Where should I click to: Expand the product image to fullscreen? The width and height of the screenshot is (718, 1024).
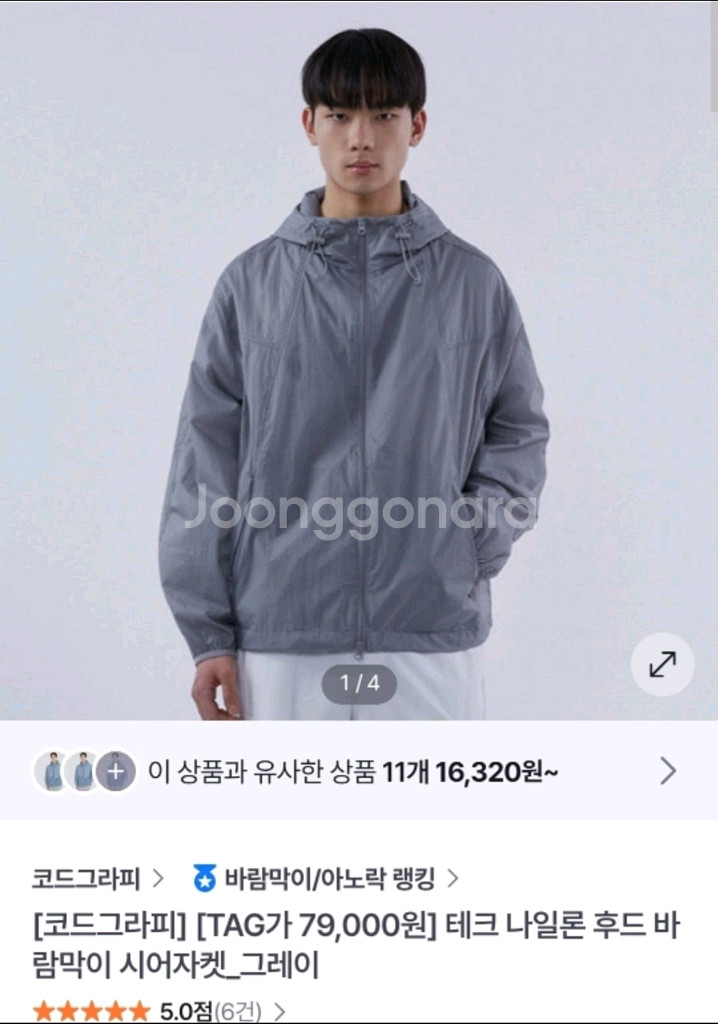[x=662, y=664]
